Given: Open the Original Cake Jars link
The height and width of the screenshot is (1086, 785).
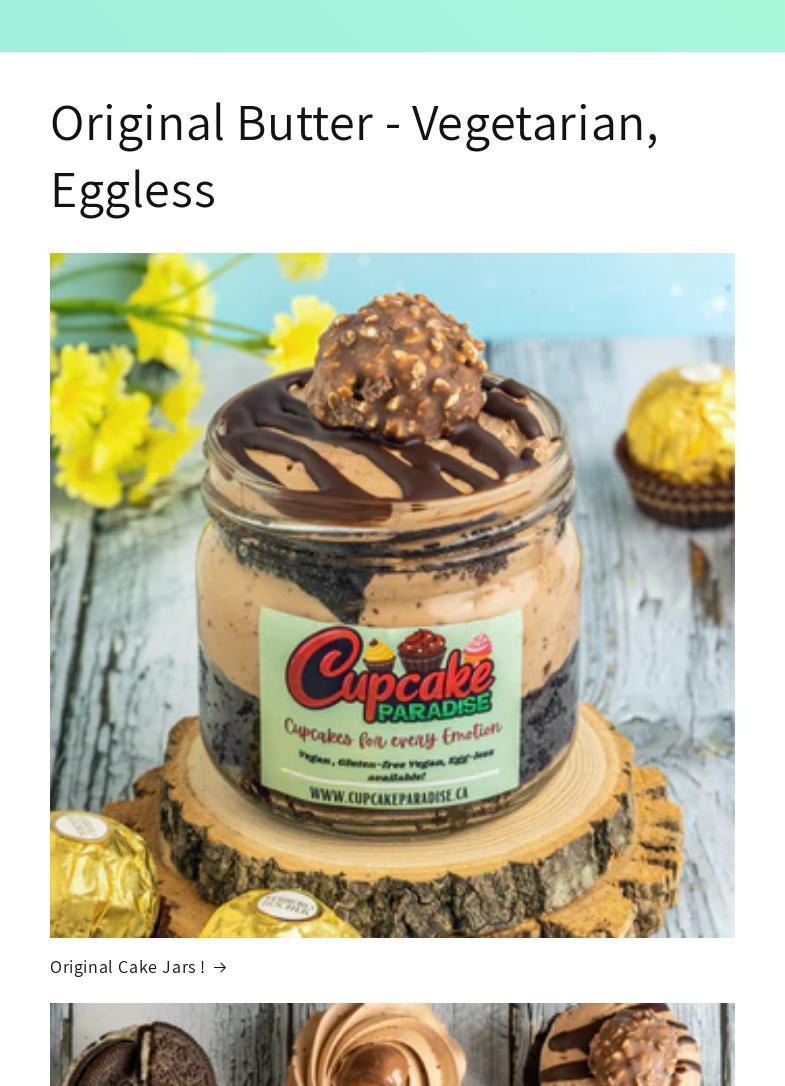Looking at the screenshot, I should (138, 967).
